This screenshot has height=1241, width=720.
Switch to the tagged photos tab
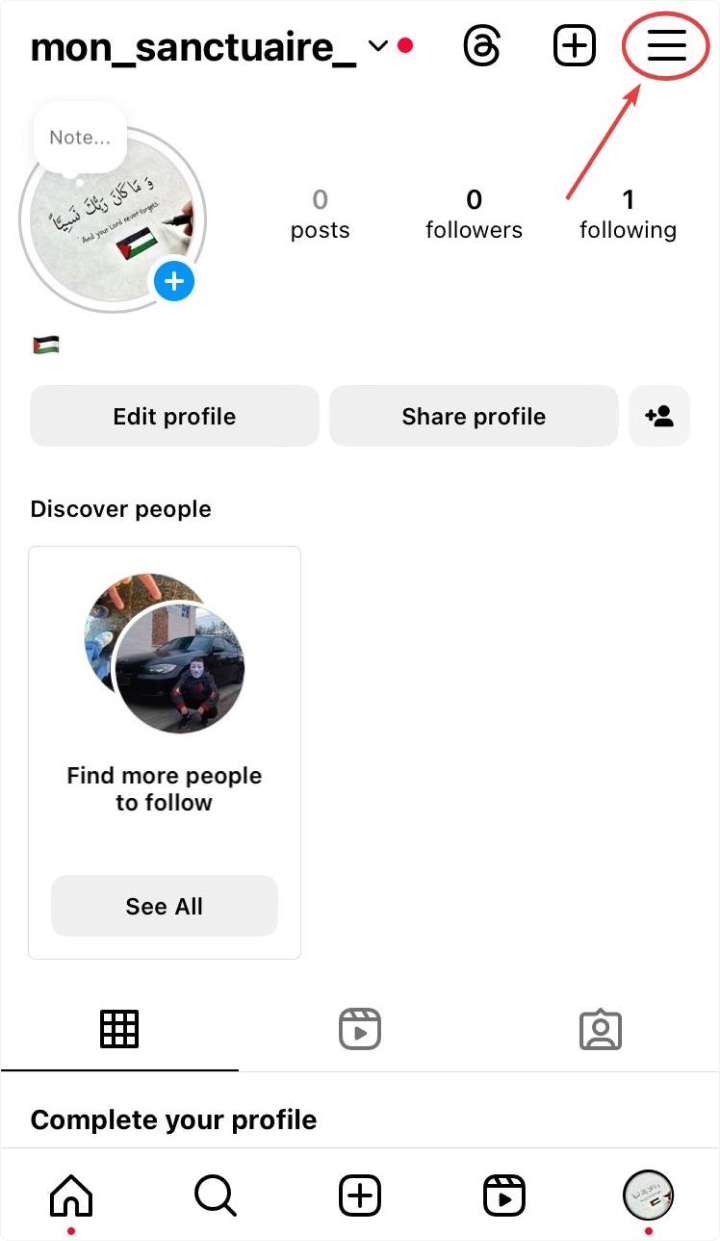(600, 1030)
